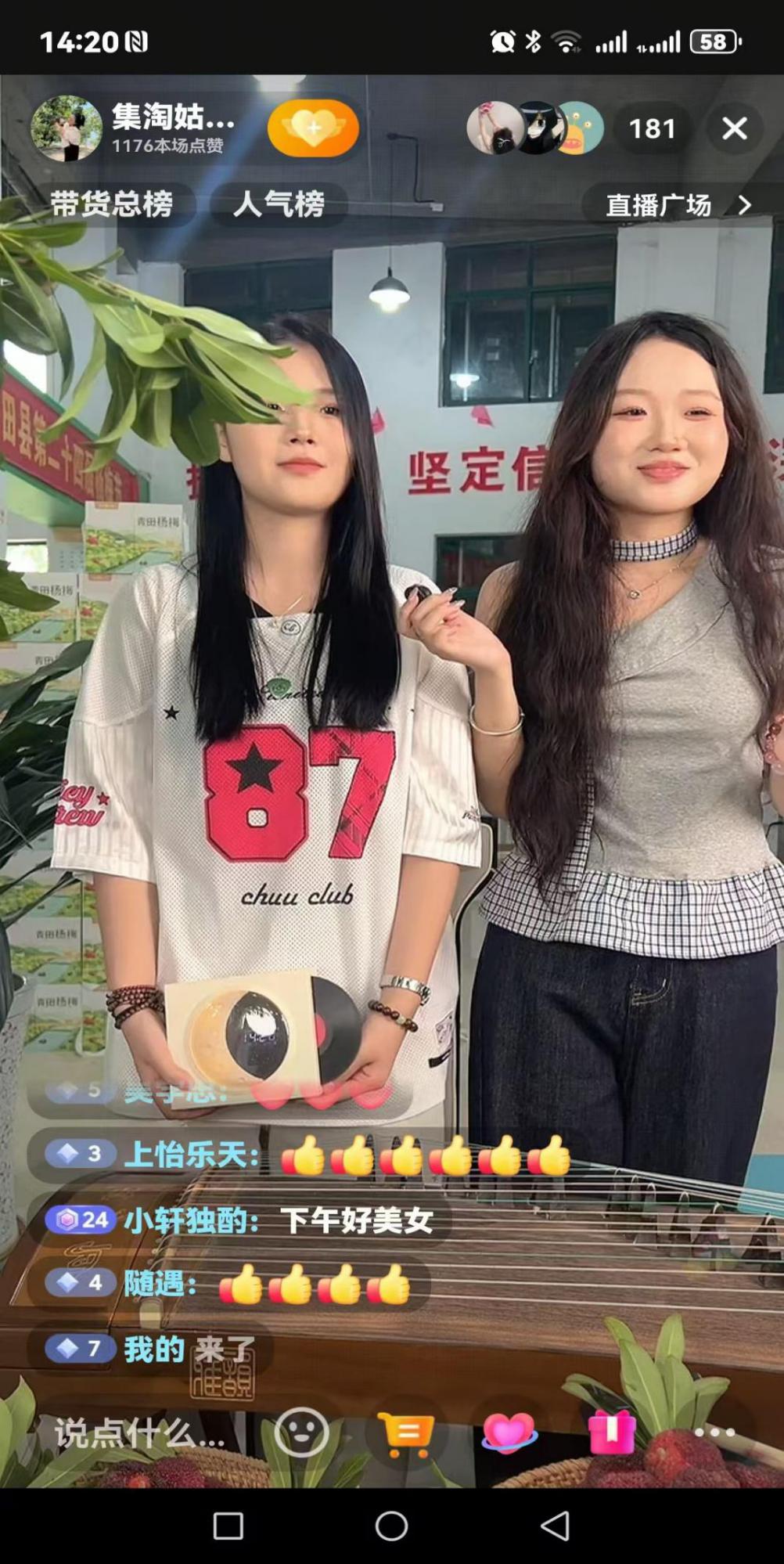Open the streamer's profile avatar

pyautogui.click(x=67, y=128)
